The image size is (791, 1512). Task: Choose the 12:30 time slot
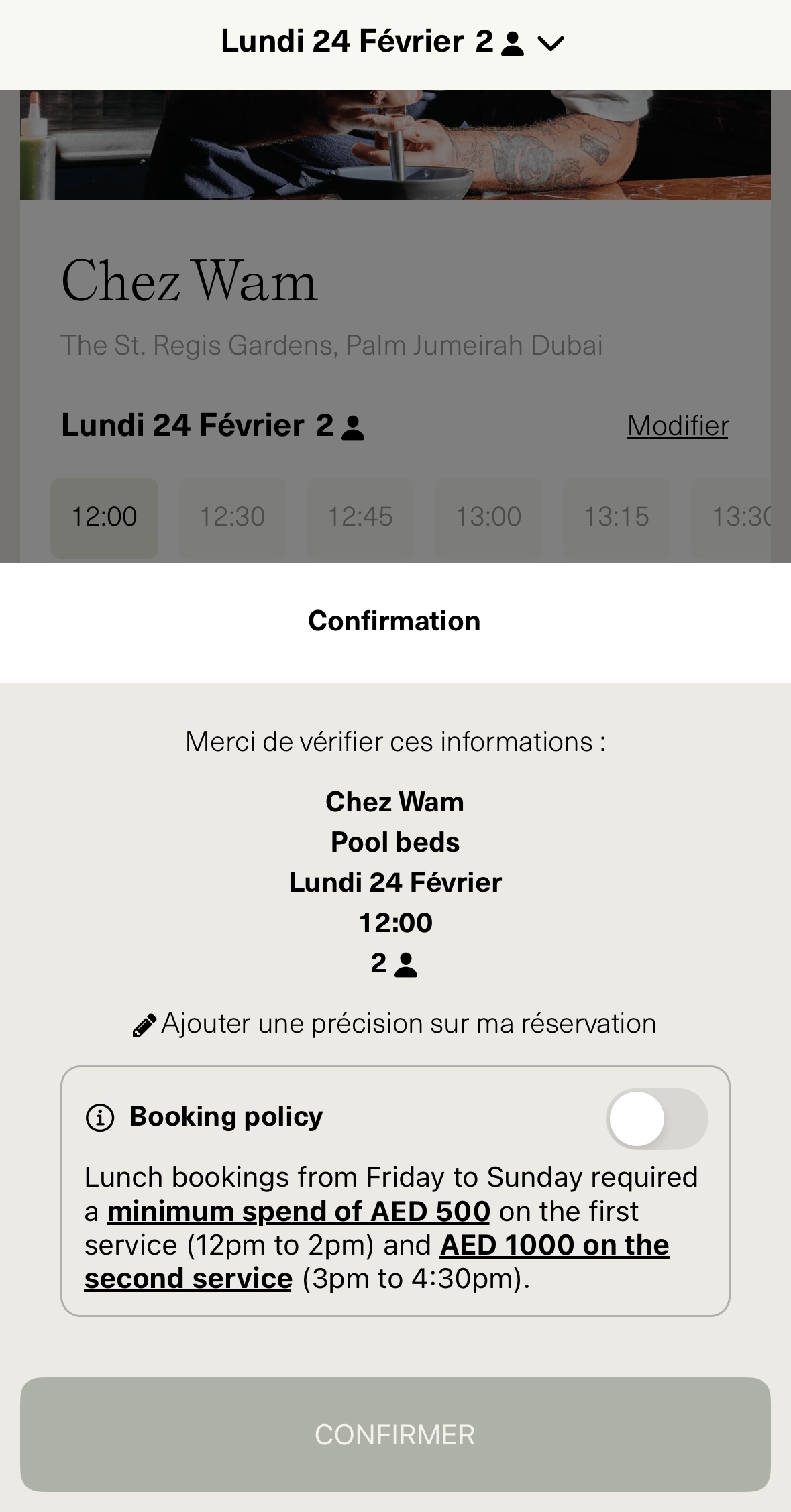click(232, 517)
